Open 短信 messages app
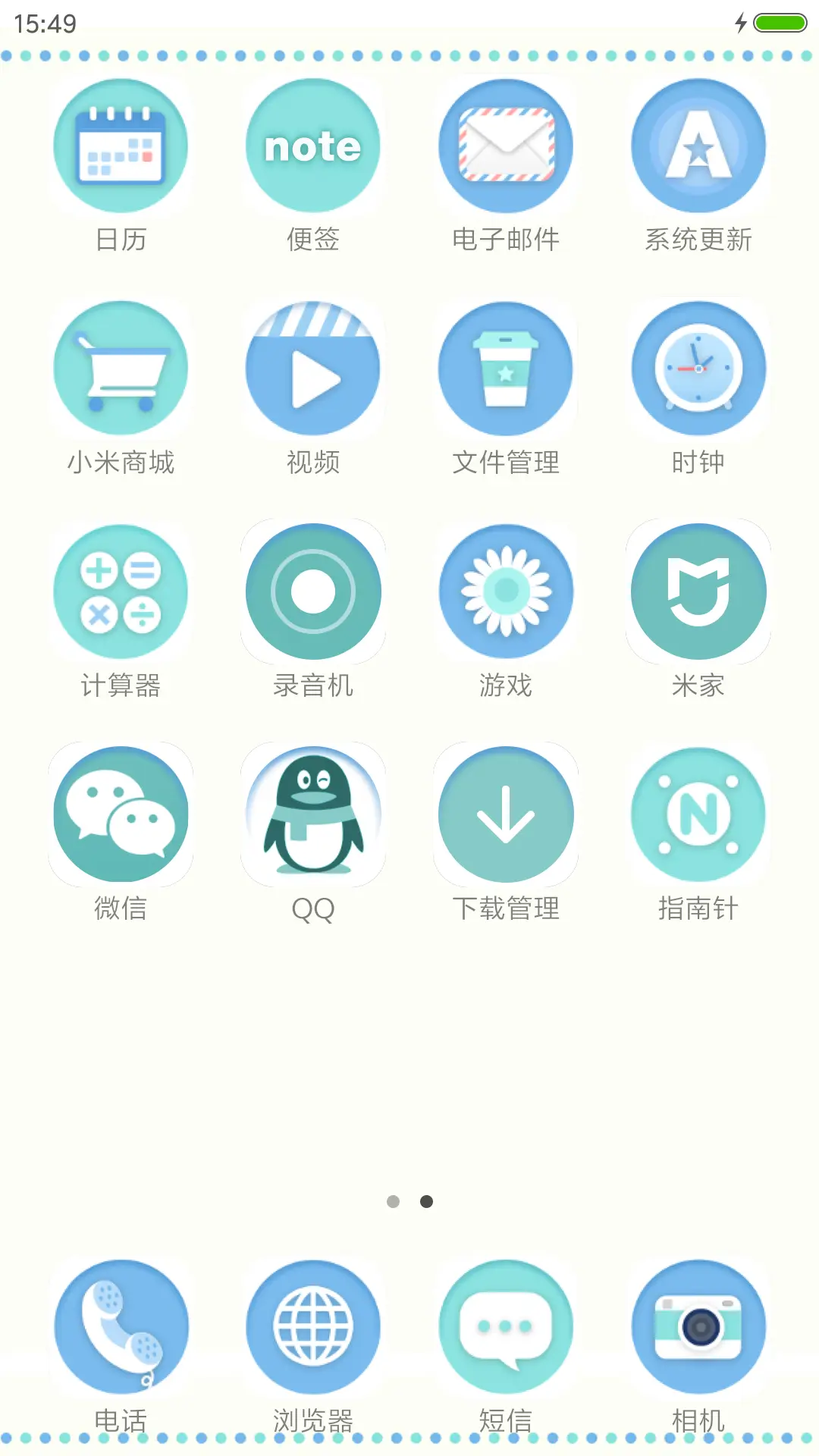 click(506, 1325)
